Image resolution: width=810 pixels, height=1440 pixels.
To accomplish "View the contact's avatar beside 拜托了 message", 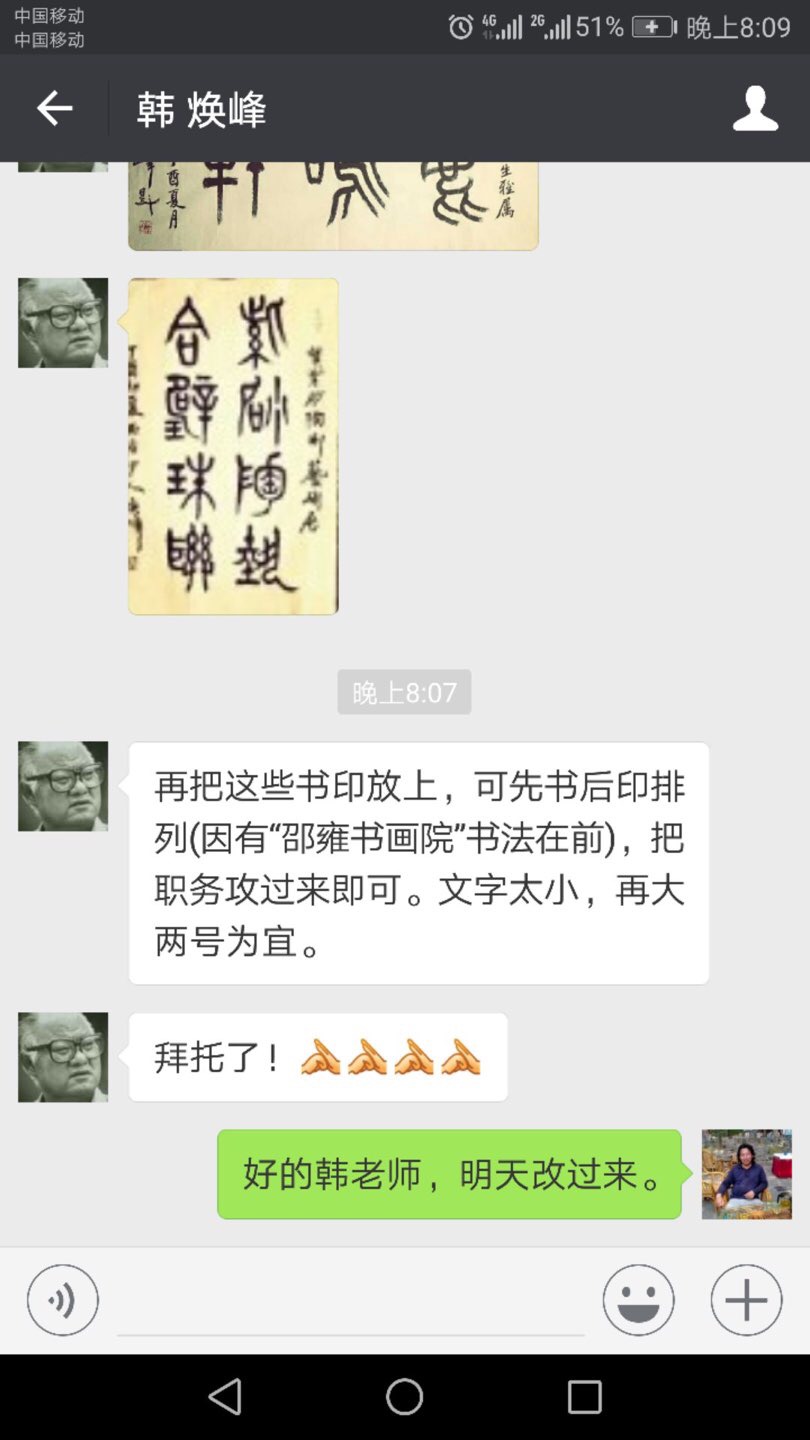I will pyautogui.click(x=63, y=1057).
